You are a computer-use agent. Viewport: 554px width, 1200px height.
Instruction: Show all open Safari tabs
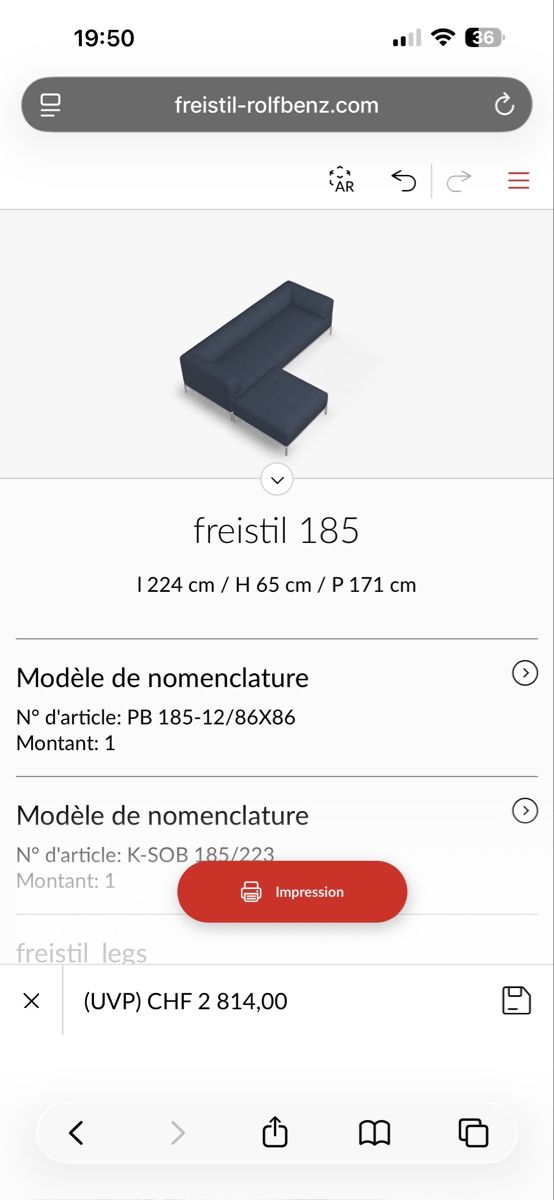pyautogui.click(x=473, y=1132)
